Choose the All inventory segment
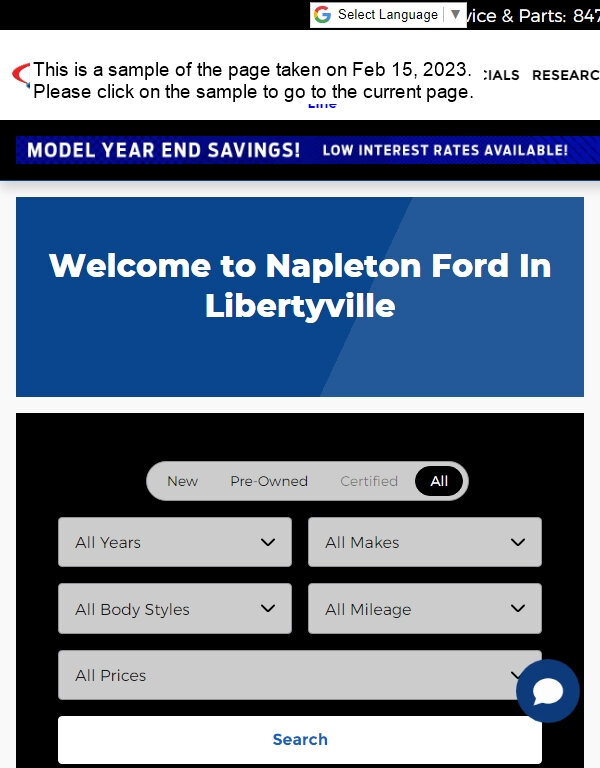The image size is (600, 768). click(439, 481)
